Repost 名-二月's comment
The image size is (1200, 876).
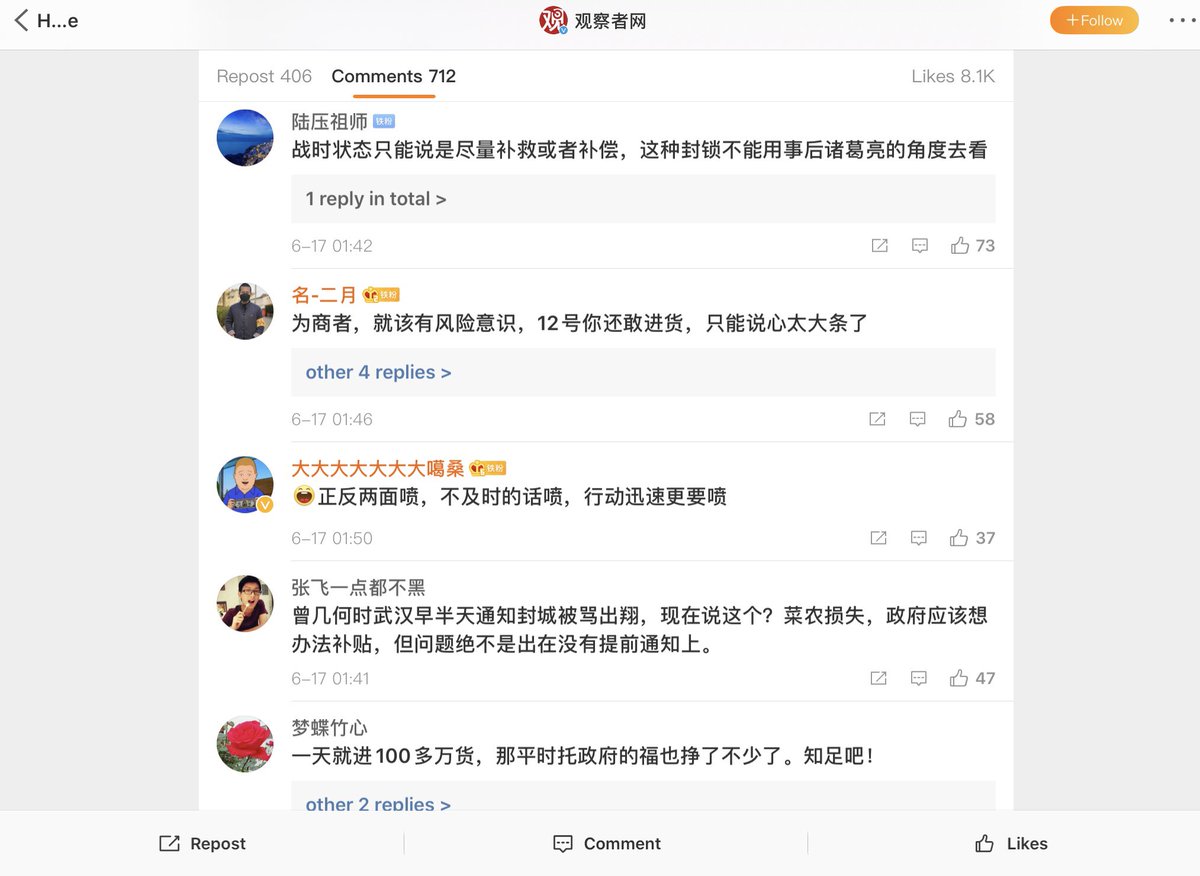point(877,419)
